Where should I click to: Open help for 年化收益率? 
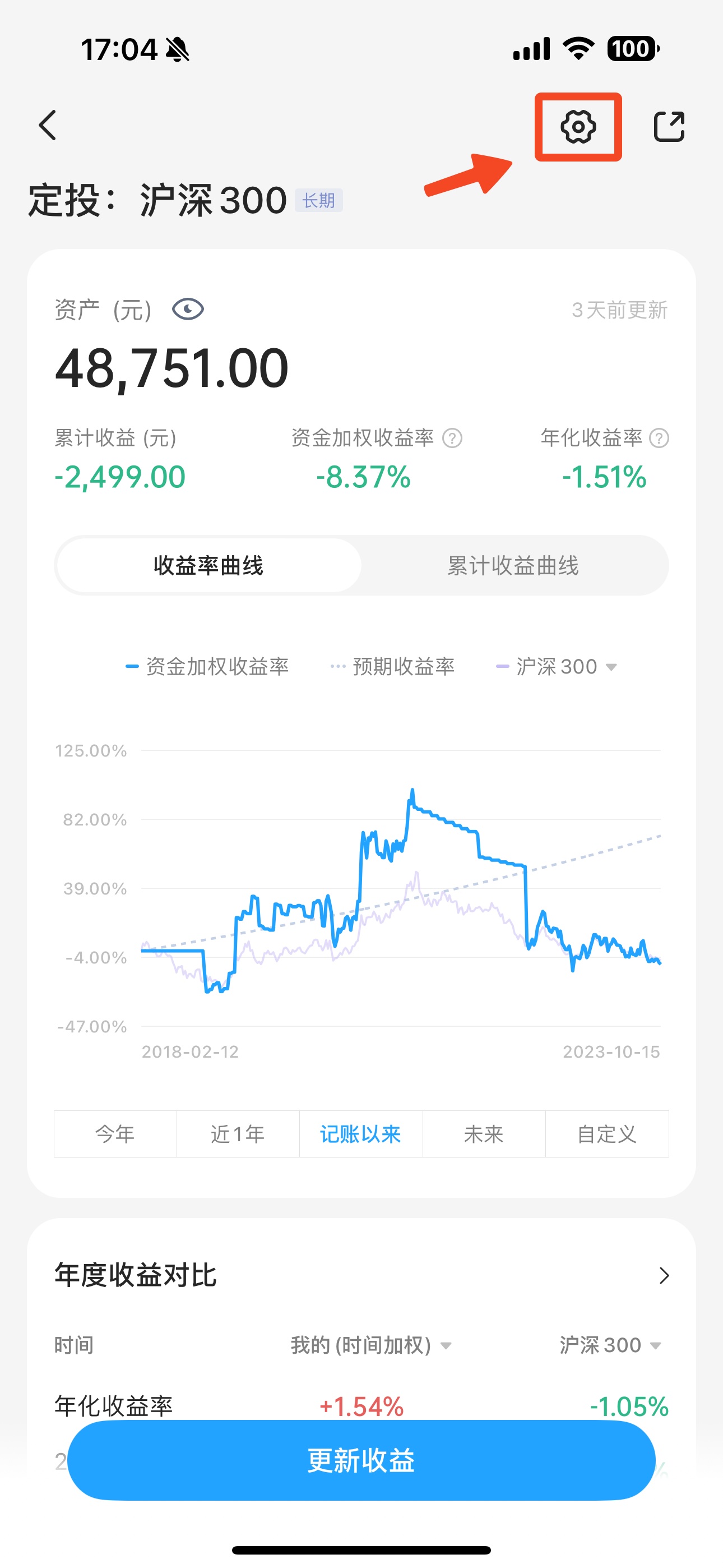[x=659, y=437]
